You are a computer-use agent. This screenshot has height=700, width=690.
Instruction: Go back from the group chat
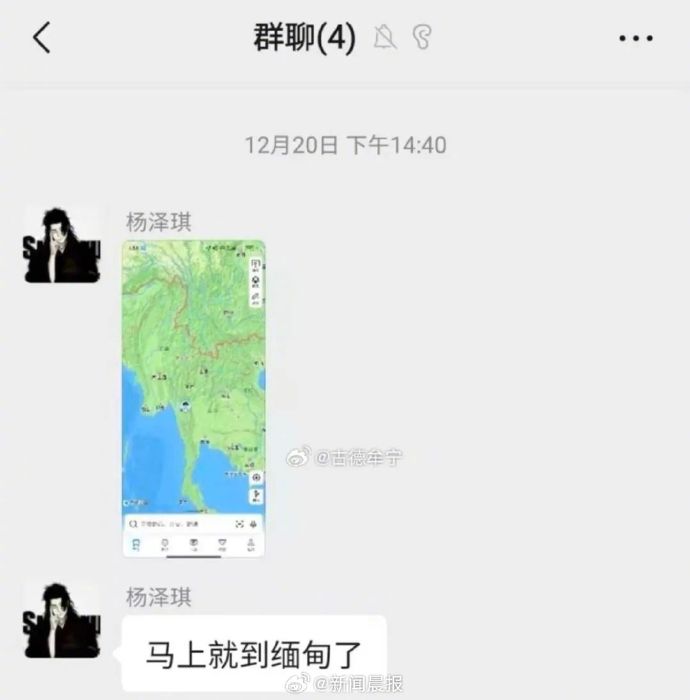pos(41,38)
